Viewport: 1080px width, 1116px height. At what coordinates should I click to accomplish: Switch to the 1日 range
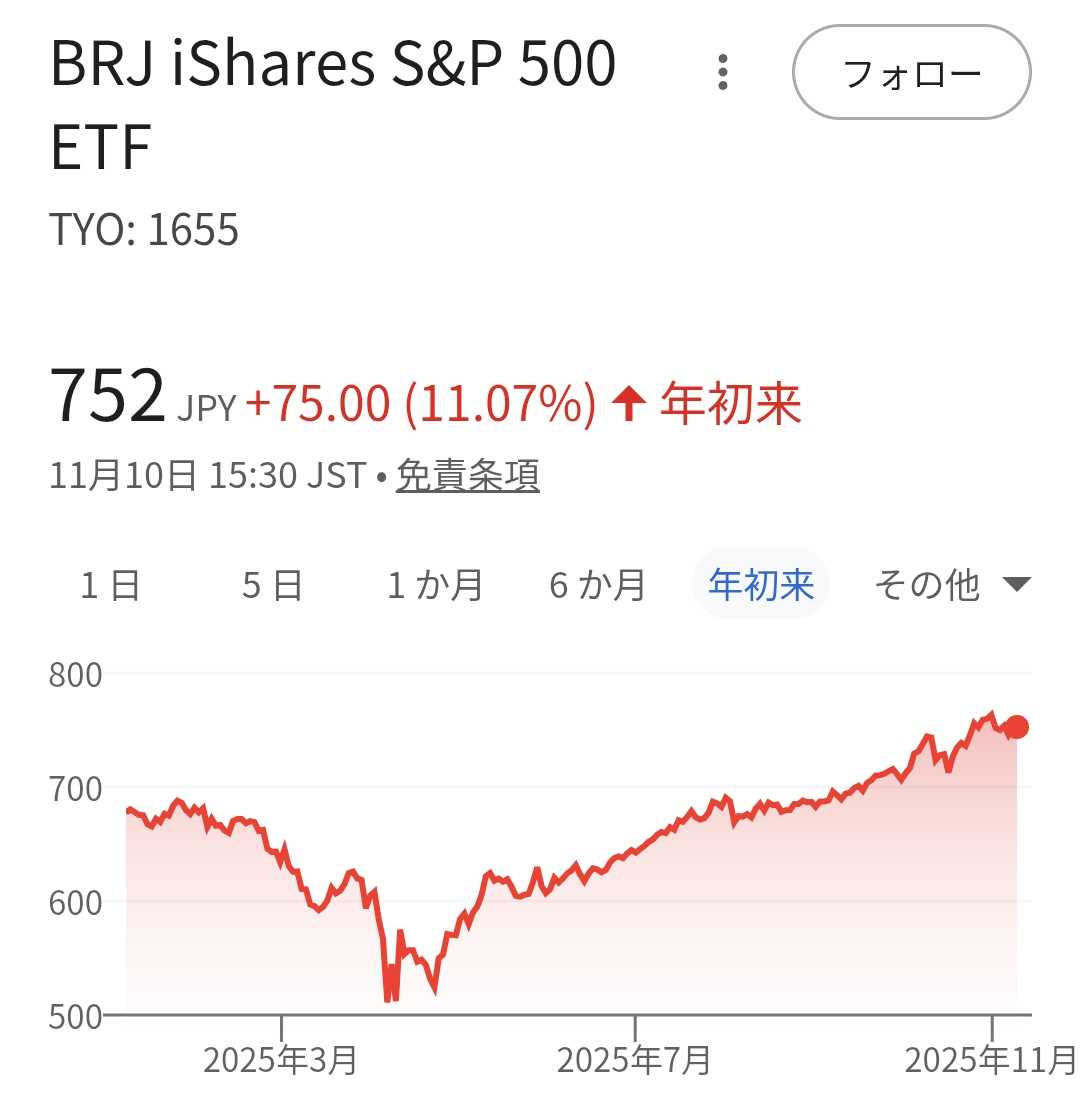[x=110, y=585]
